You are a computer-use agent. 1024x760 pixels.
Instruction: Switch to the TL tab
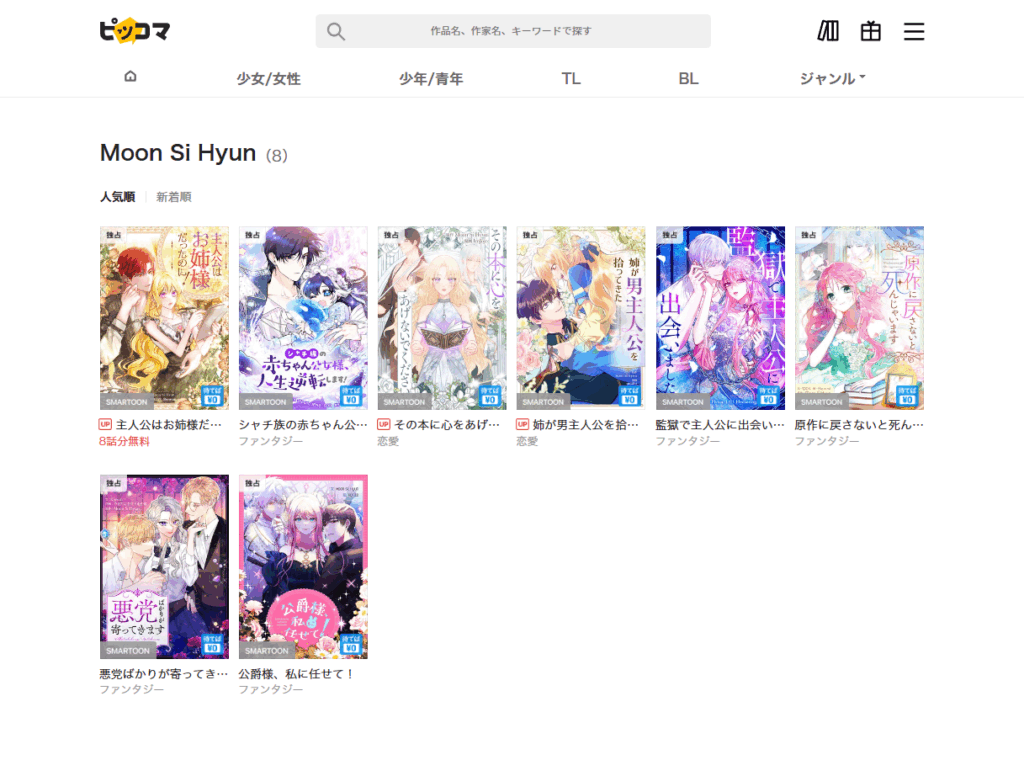[x=571, y=78]
